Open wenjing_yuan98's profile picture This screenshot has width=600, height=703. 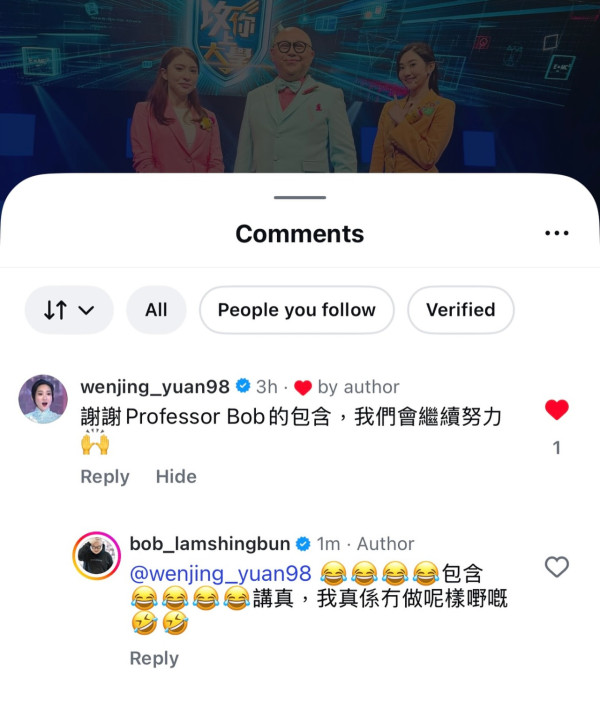43,399
